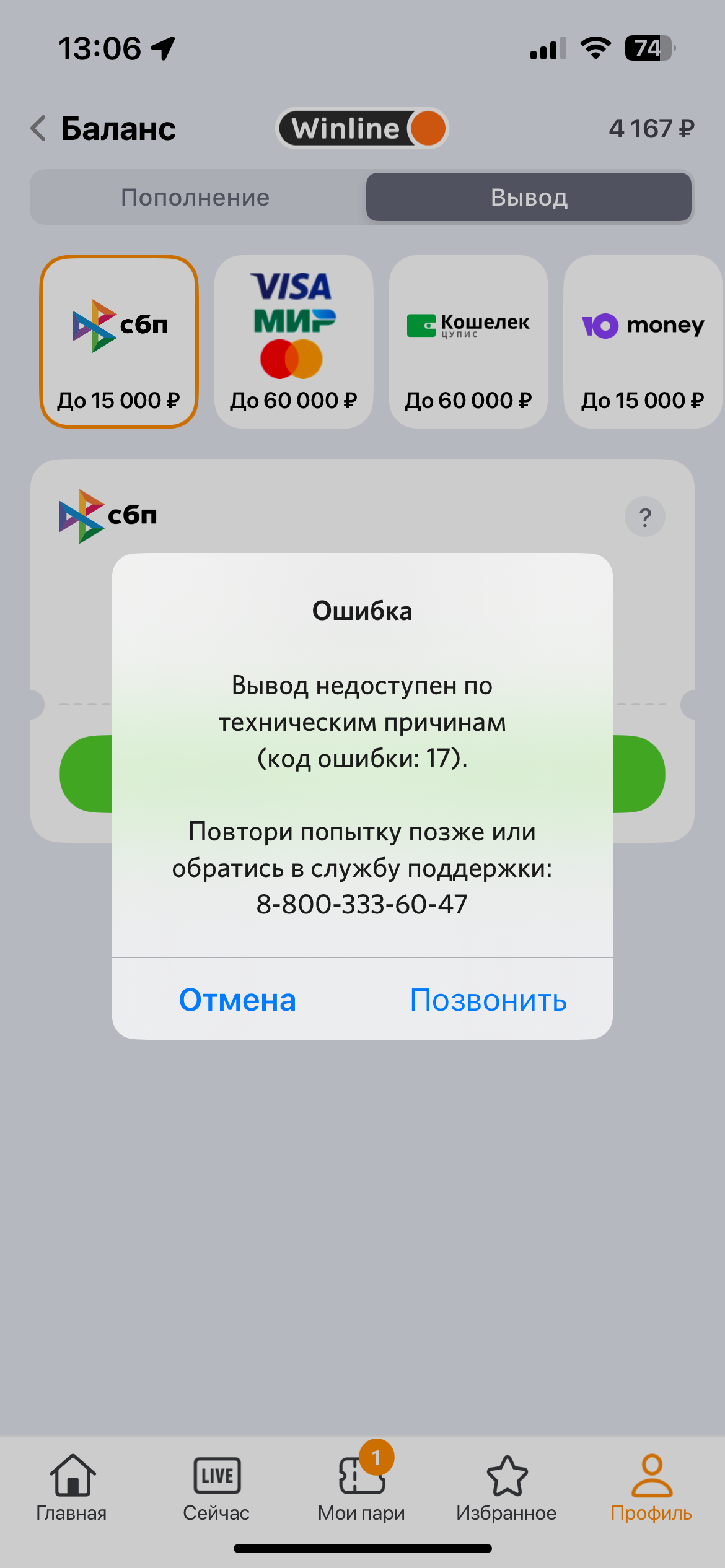The width and height of the screenshot is (725, 1568).
Task: Go back from the Баланс screen
Action: click(x=38, y=129)
